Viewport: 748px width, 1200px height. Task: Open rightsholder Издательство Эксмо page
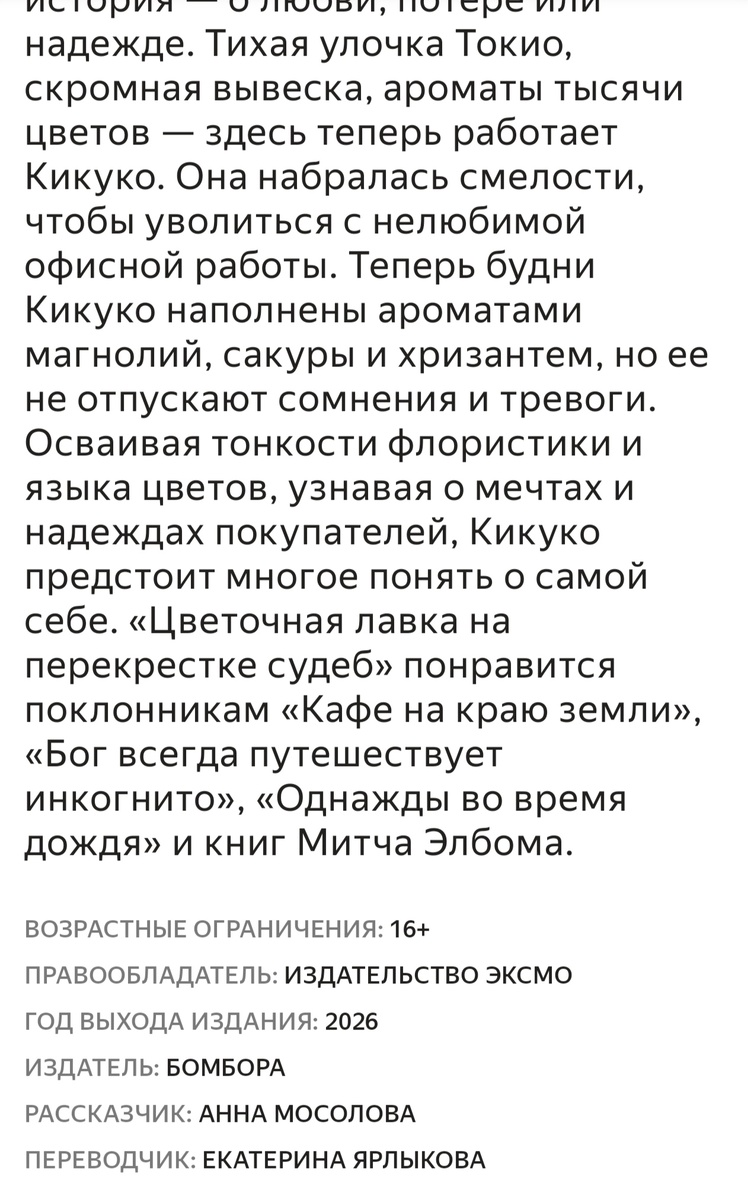pos(428,975)
